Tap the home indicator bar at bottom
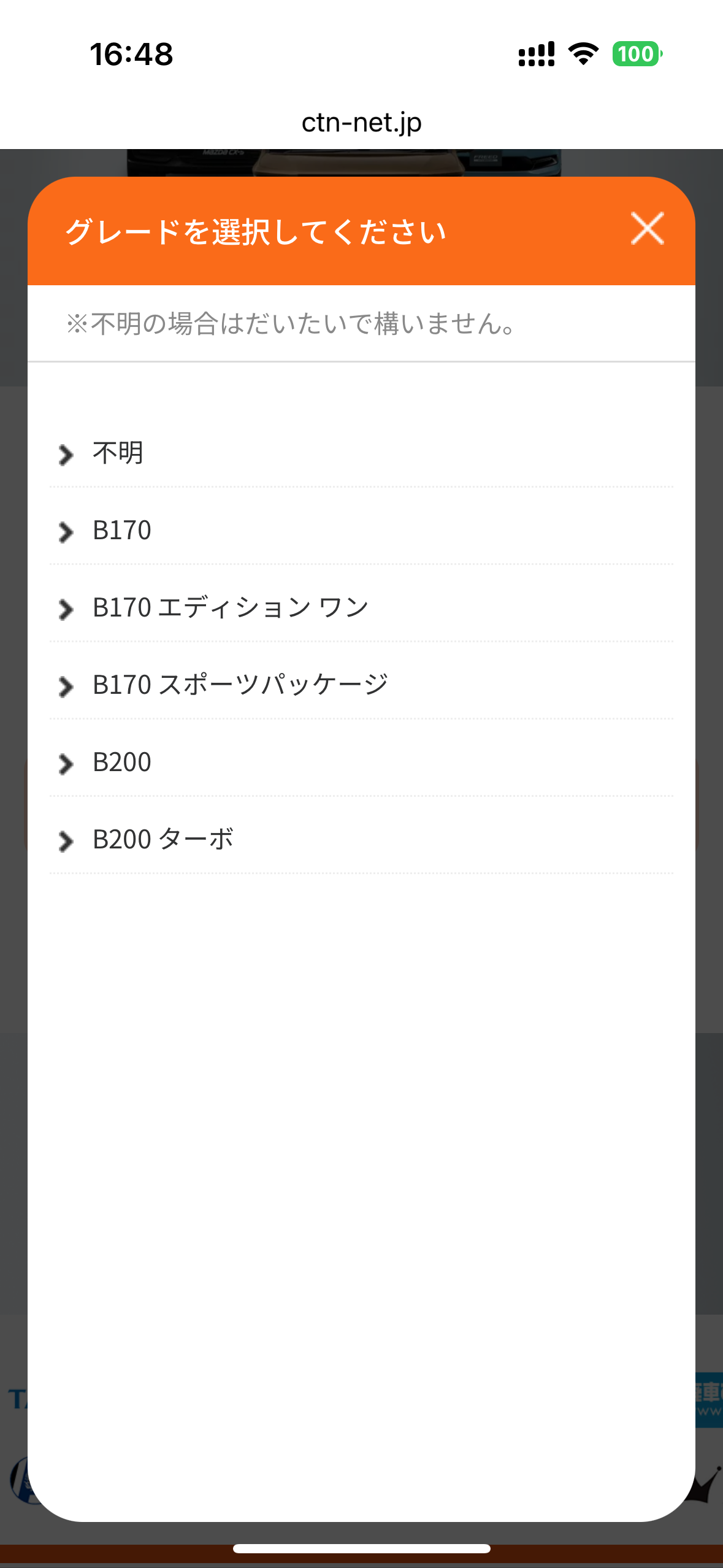Screen dimensions: 723x1568 361,1547
